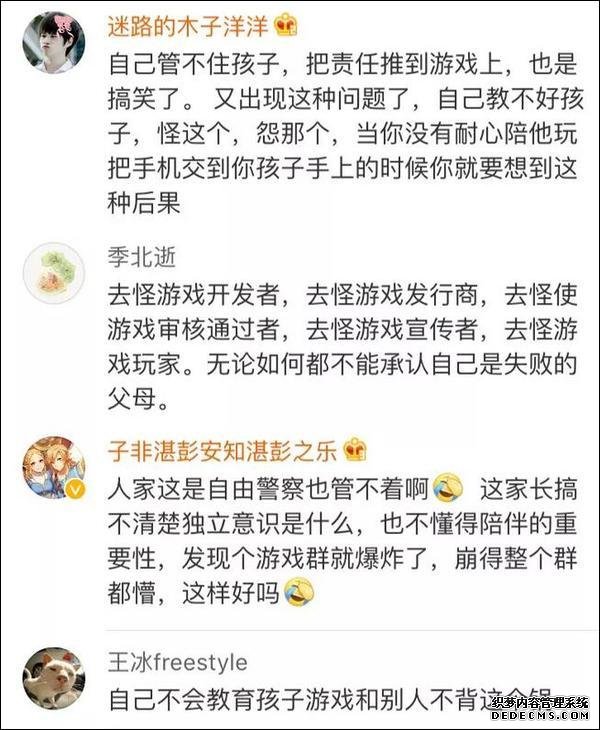Open 子非湛彭安知湛彭之乐's avatar
The image size is (600, 730).
pos(54,467)
